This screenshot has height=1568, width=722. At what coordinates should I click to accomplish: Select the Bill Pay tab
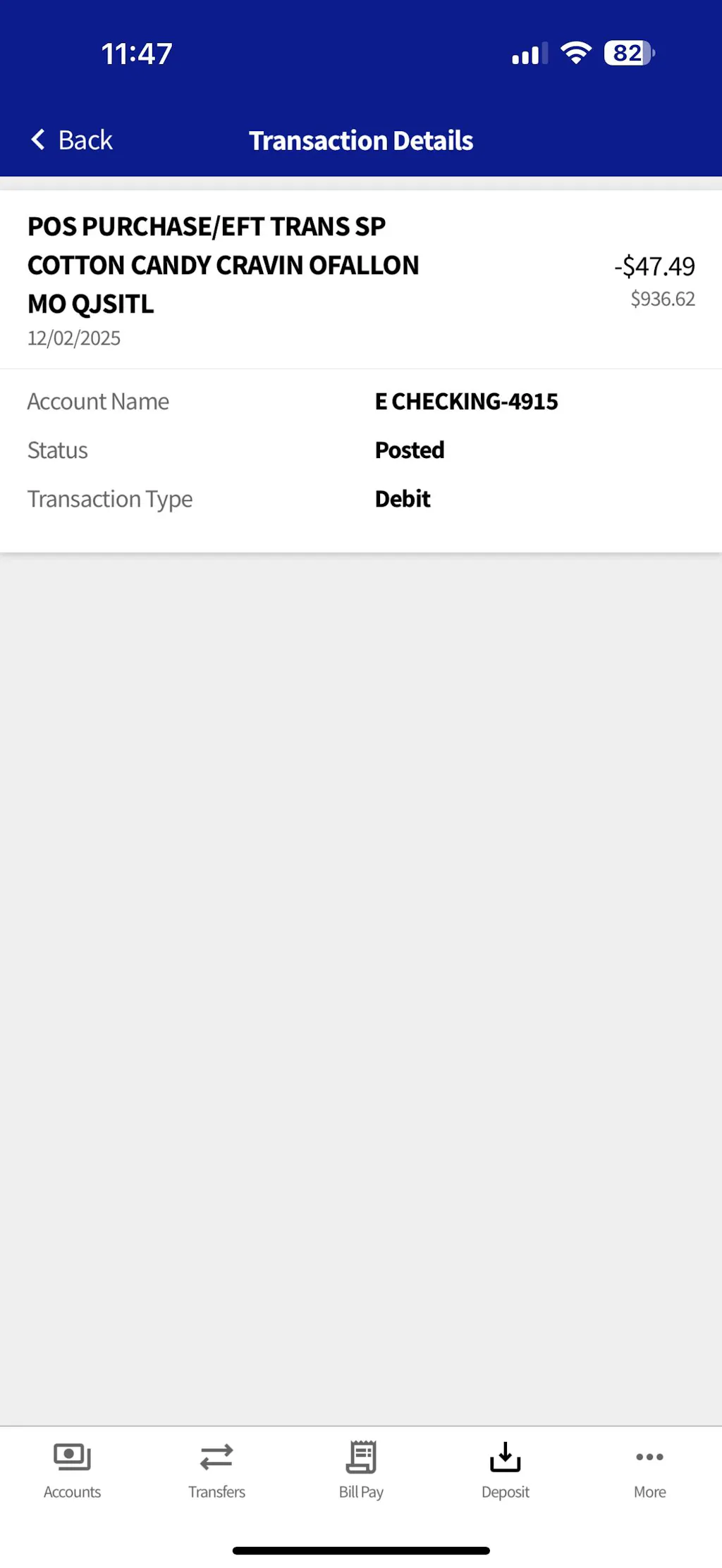[361, 1469]
